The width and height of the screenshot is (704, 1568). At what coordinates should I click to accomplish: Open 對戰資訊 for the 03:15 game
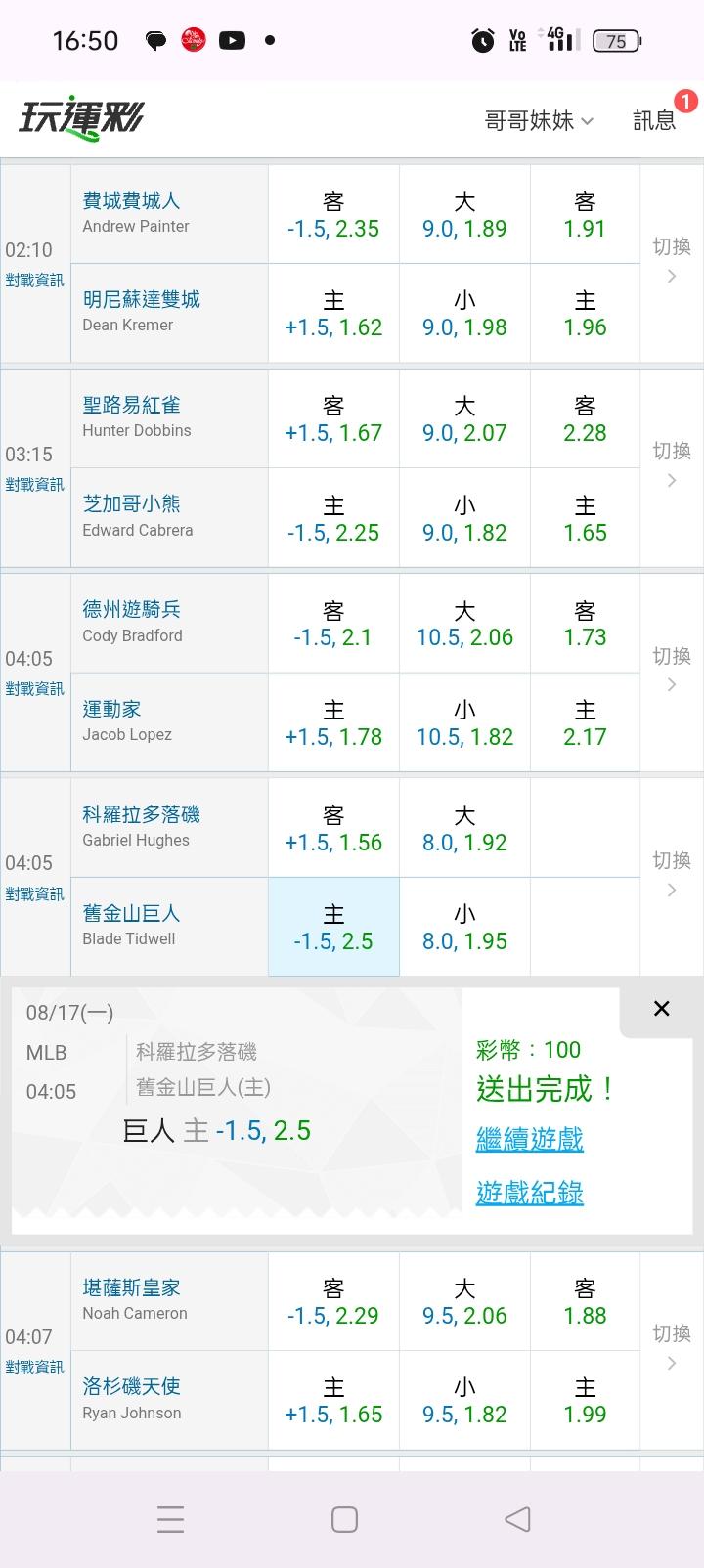pos(35,485)
